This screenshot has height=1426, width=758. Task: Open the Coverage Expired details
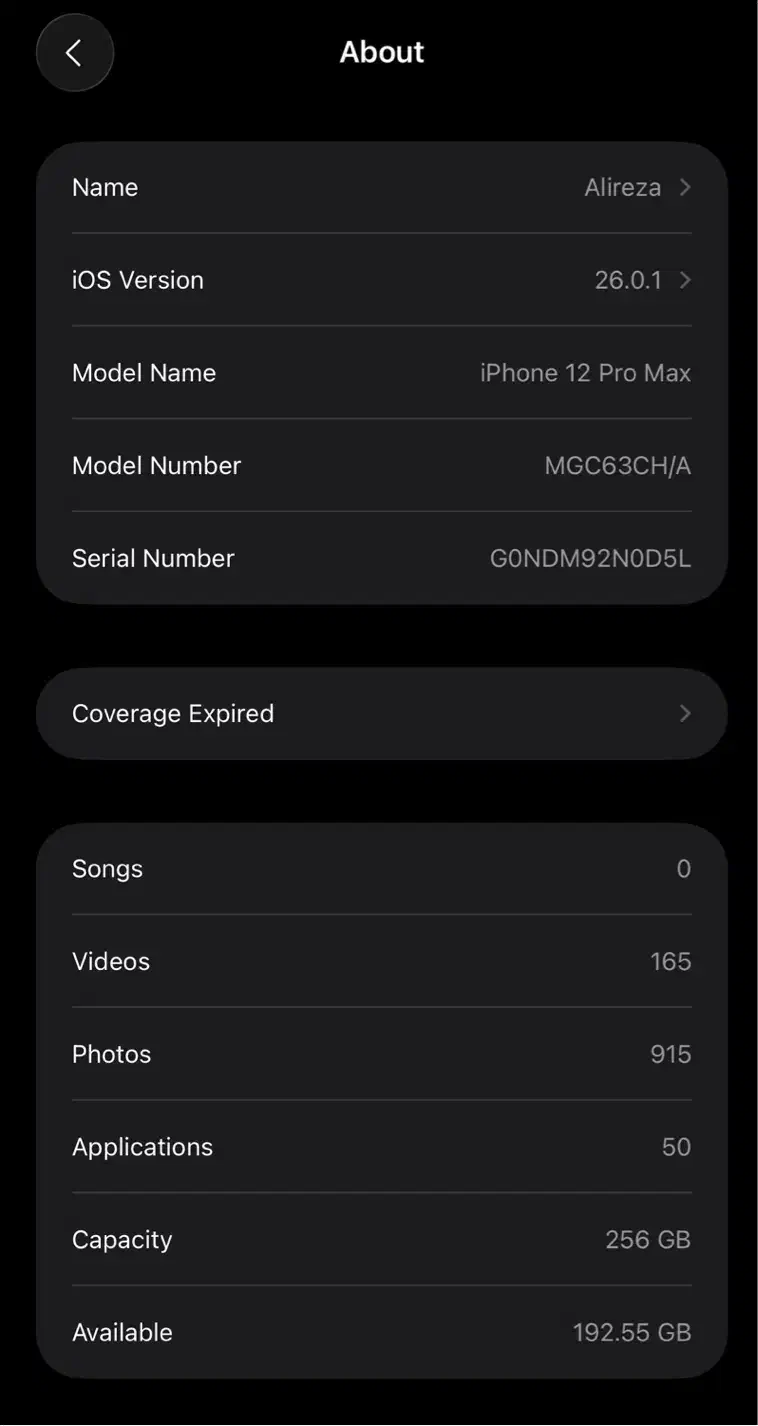380,713
